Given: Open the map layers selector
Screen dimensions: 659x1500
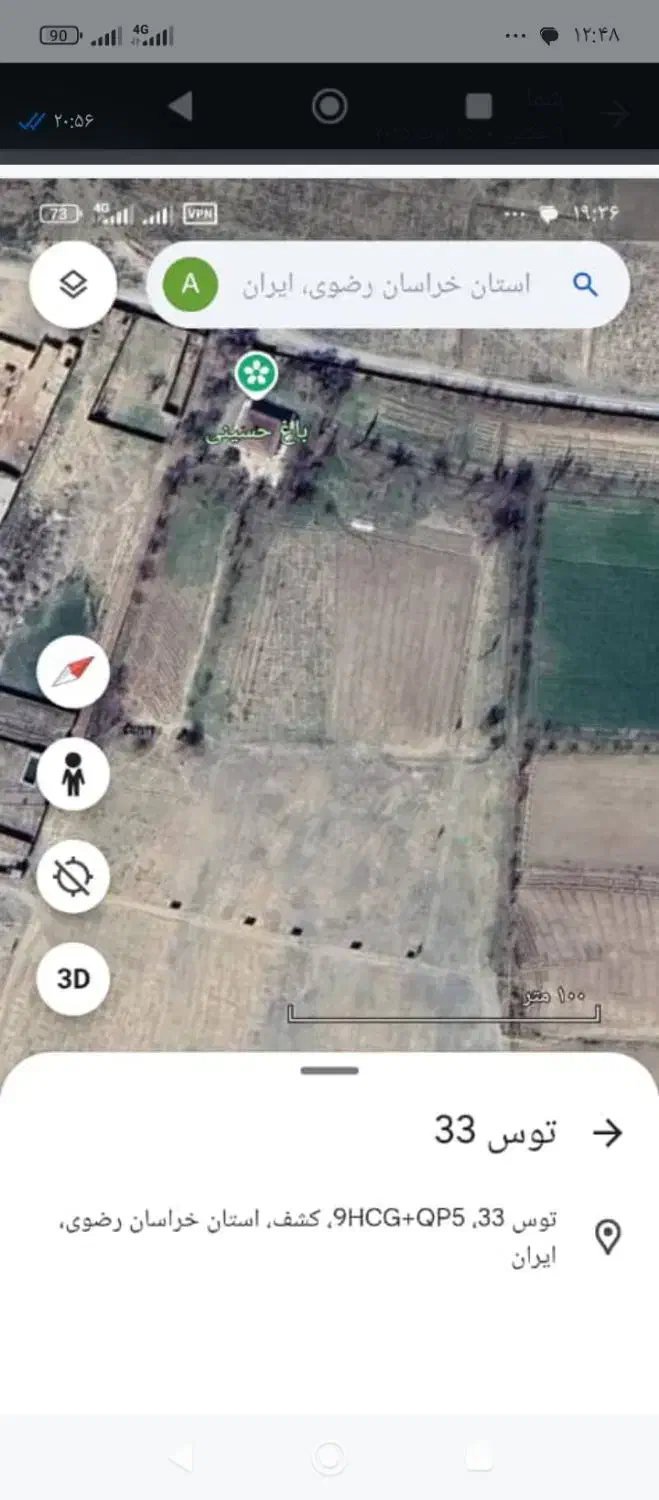Looking at the screenshot, I should (73, 285).
